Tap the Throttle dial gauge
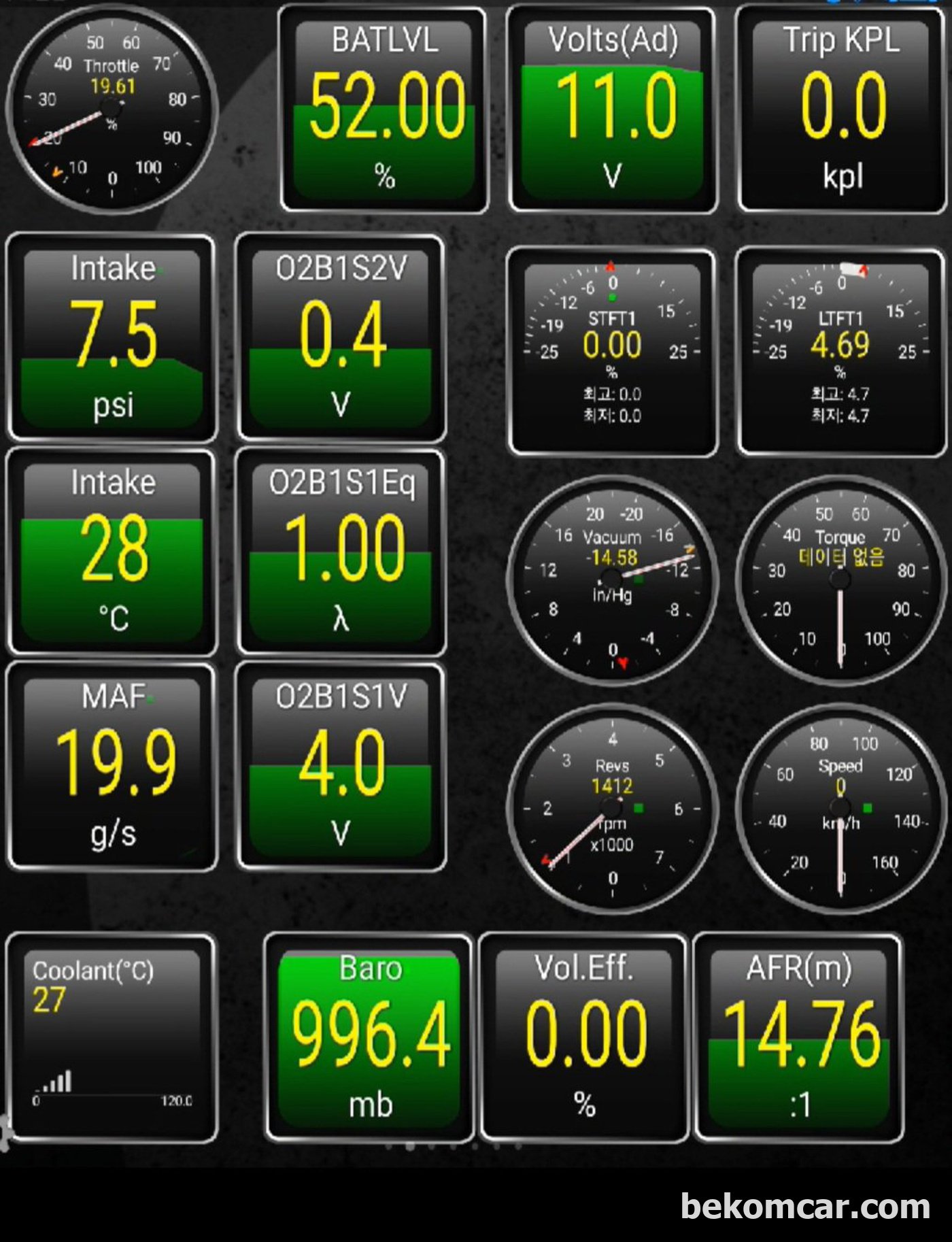952x1242 pixels. pyautogui.click(x=112, y=109)
